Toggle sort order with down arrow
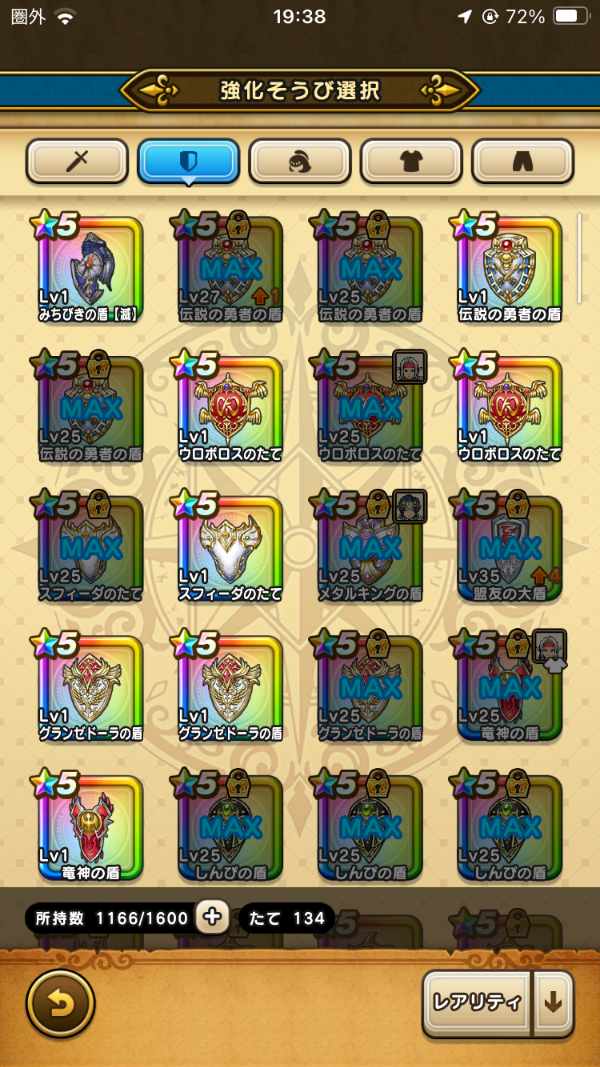Screen dimensions: 600x1067 click(553, 1003)
